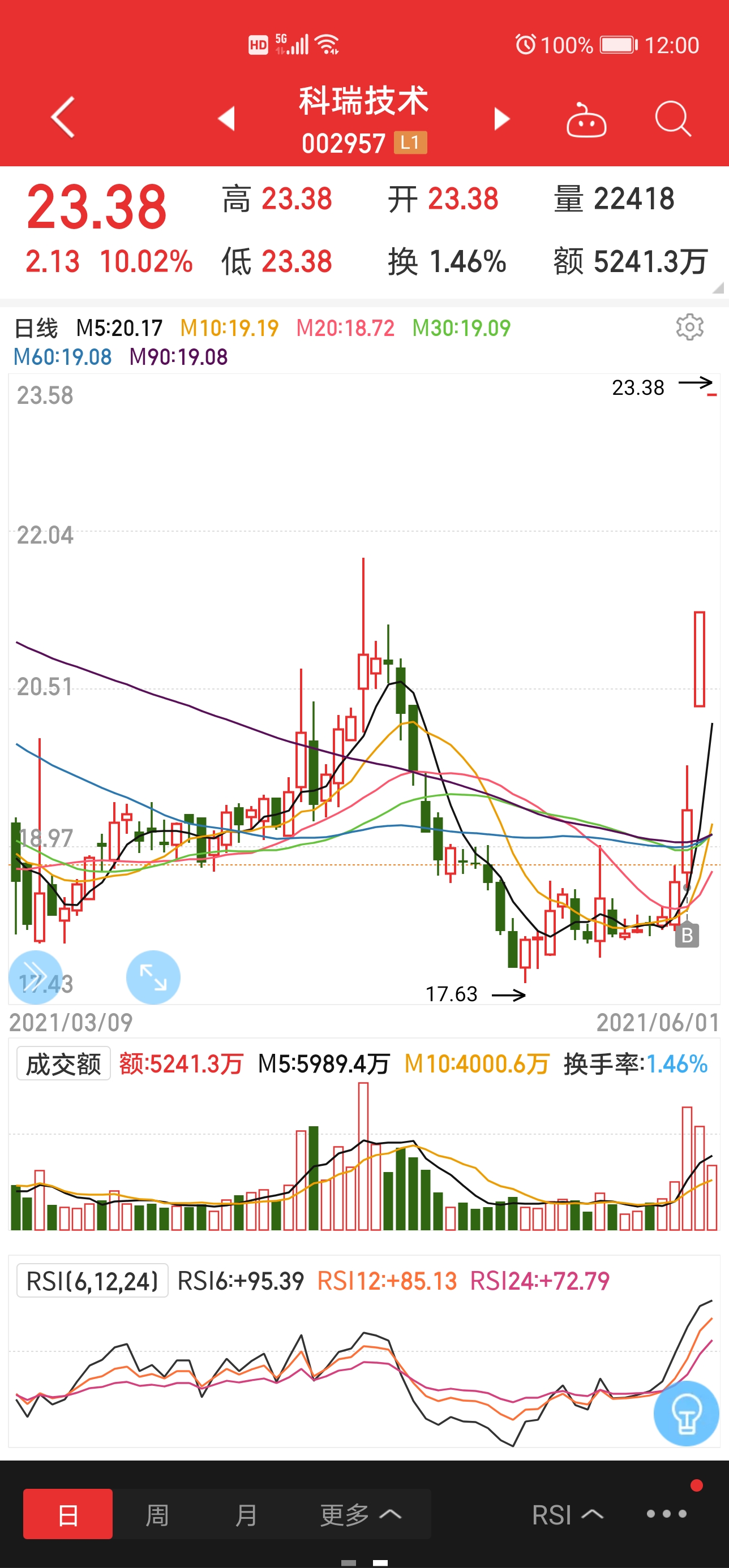This screenshot has height=1568, width=729.
Task: Open chart indicator settings gear
Action: tap(689, 327)
